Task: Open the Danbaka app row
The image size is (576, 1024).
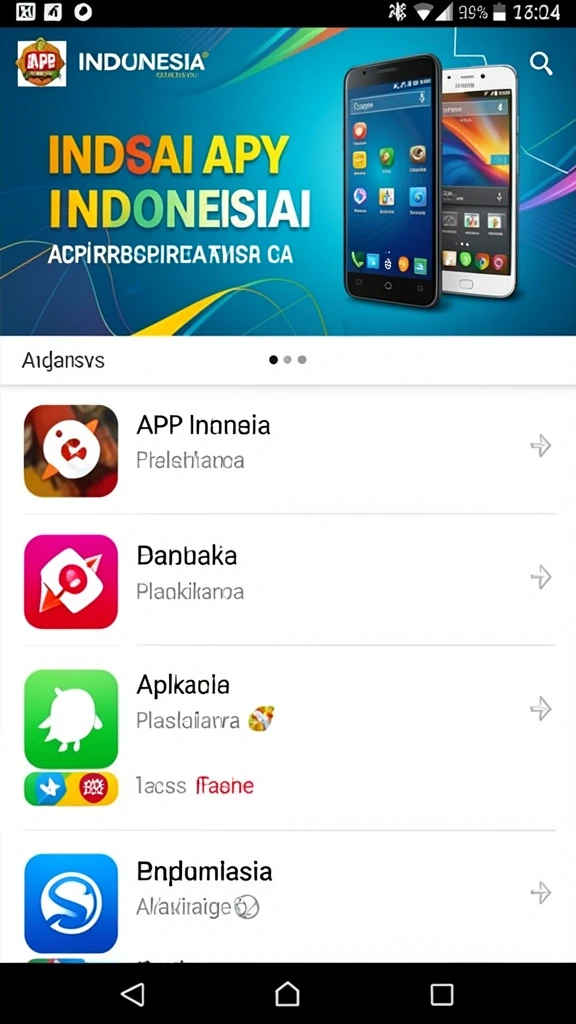Action: 288,579
